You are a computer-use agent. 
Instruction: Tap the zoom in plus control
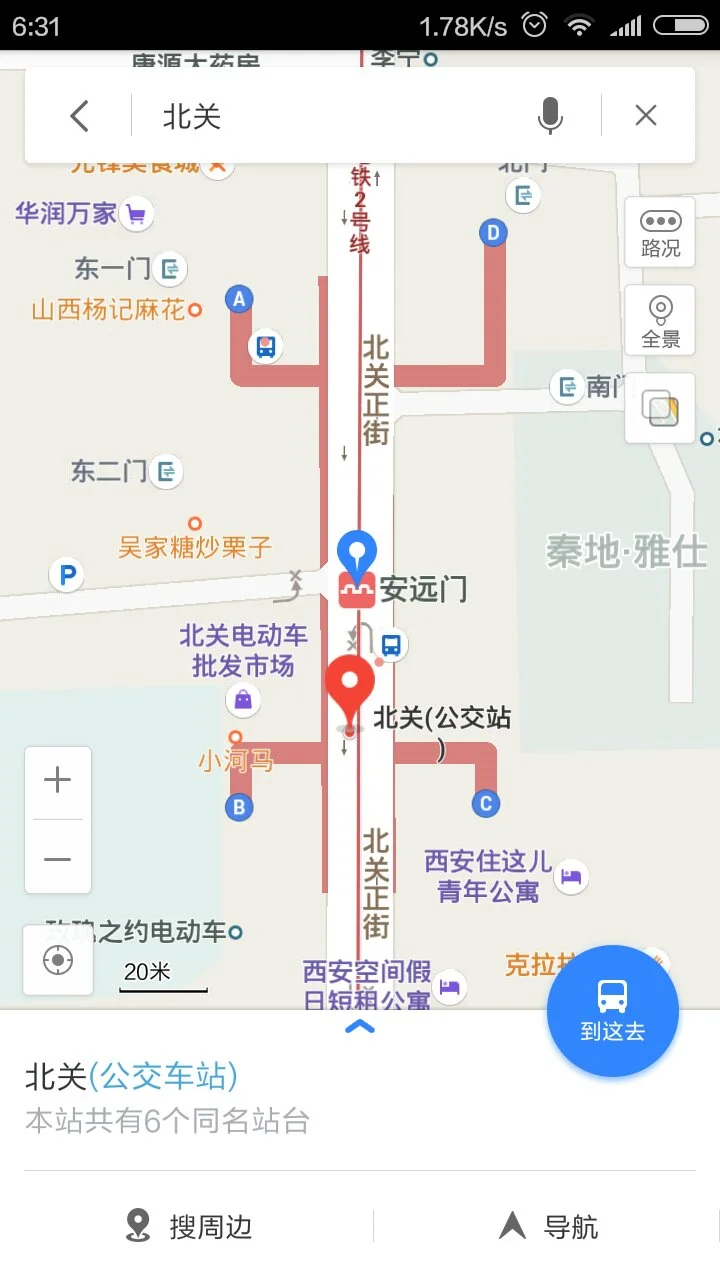click(x=57, y=780)
